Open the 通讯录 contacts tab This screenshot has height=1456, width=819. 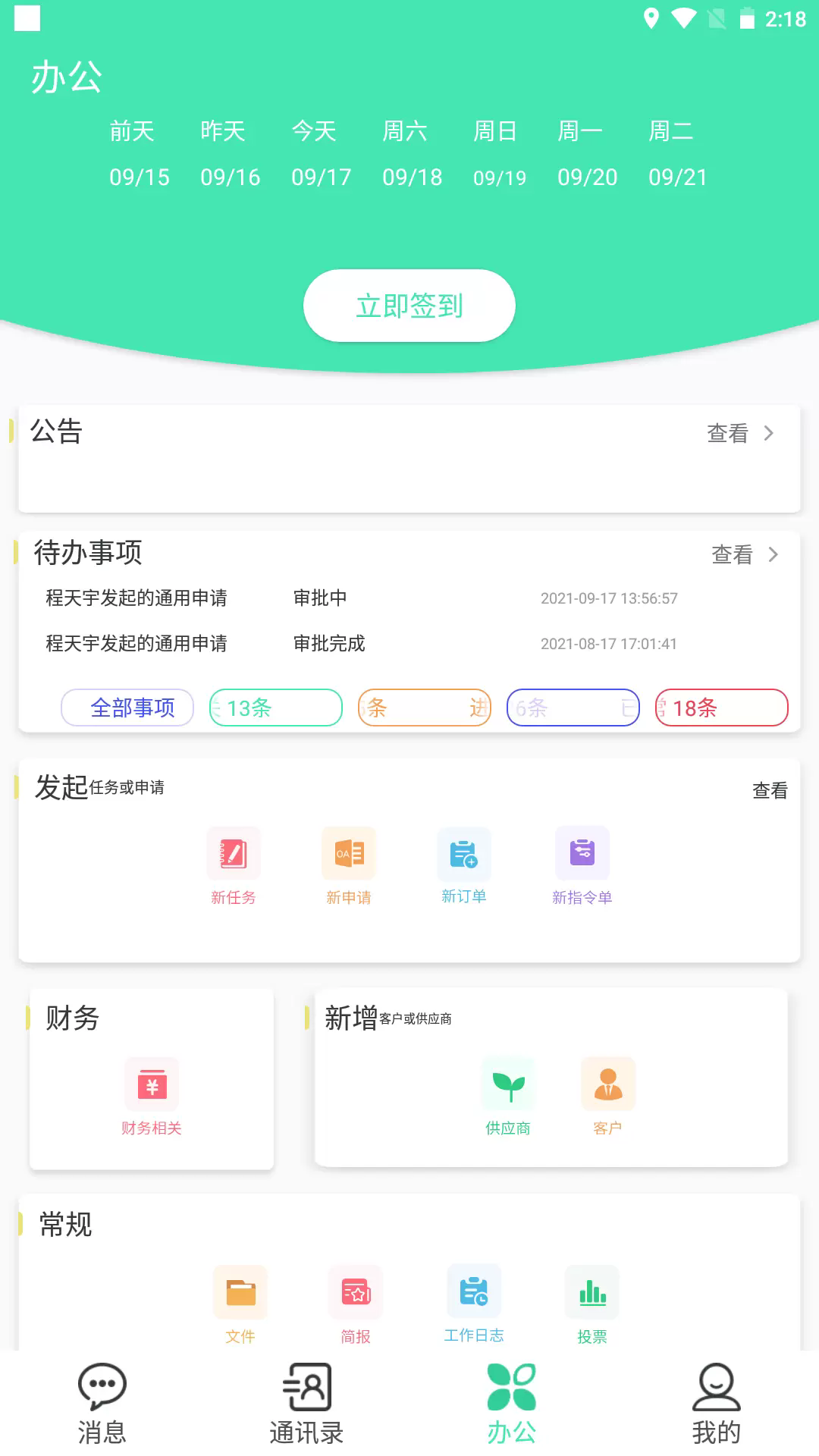point(306,1403)
